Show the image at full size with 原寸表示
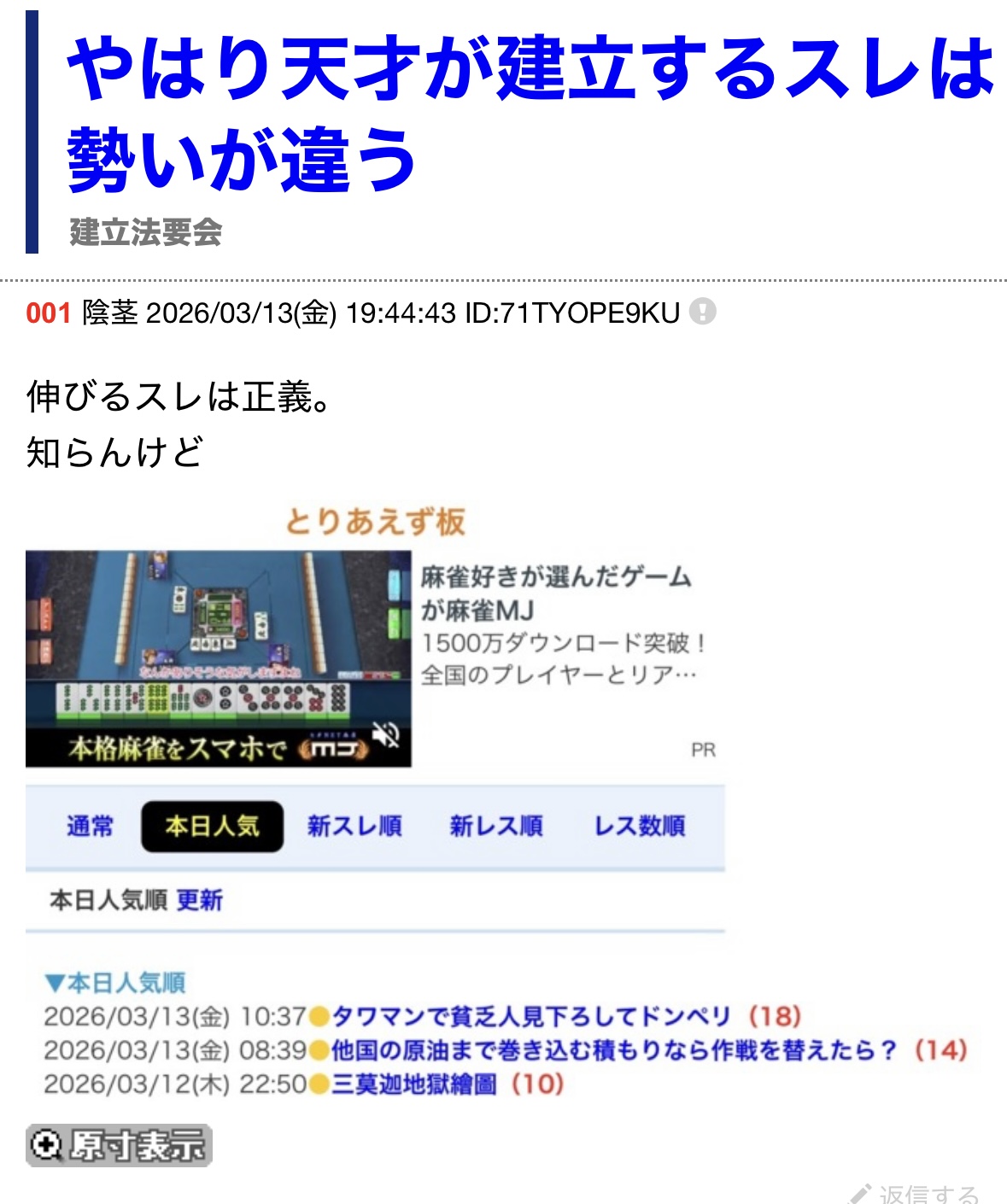Viewport: 1007px width, 1204px height. [119, 1146]
